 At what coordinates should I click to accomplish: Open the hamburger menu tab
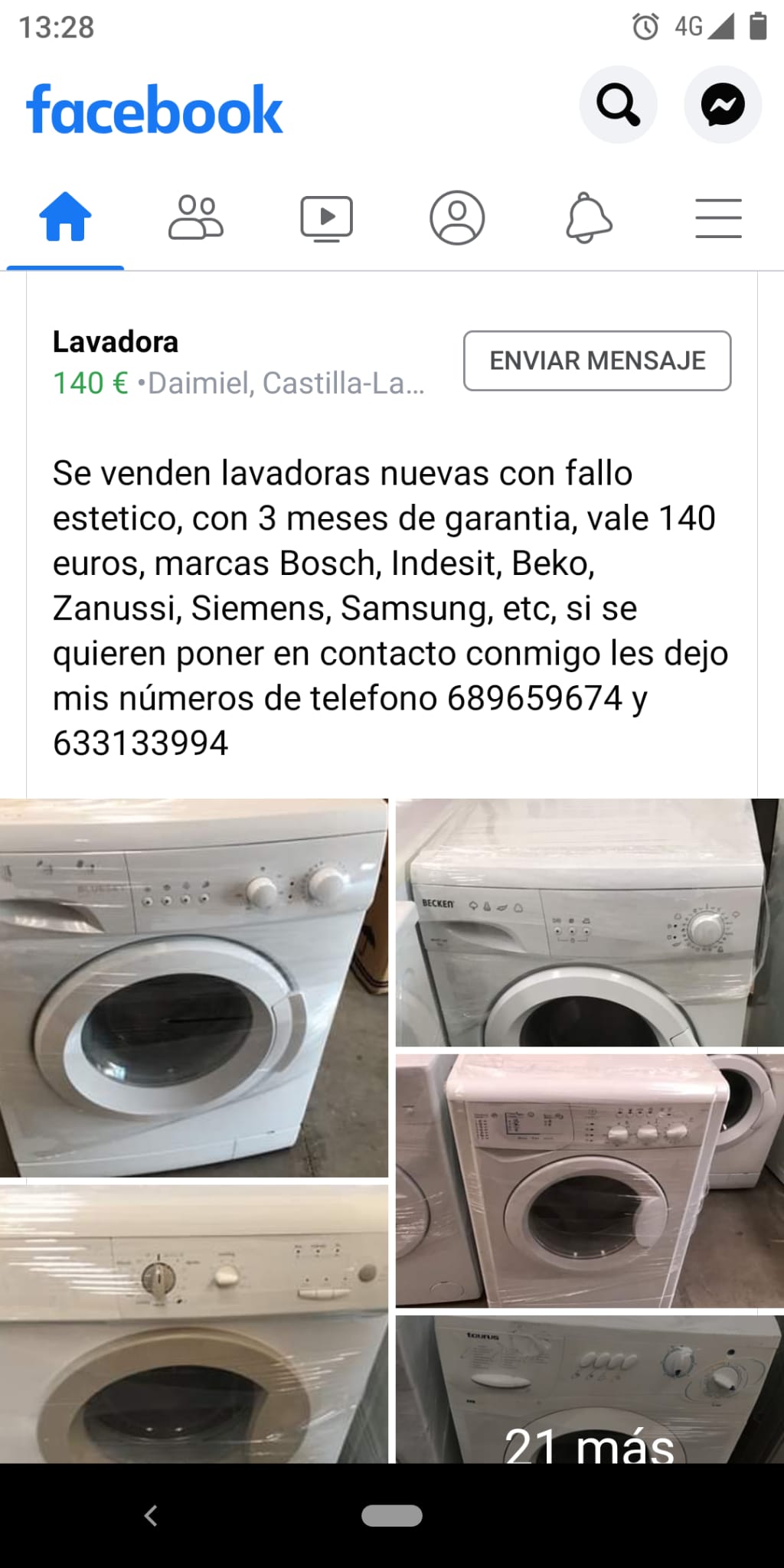(x=718, y=217)
